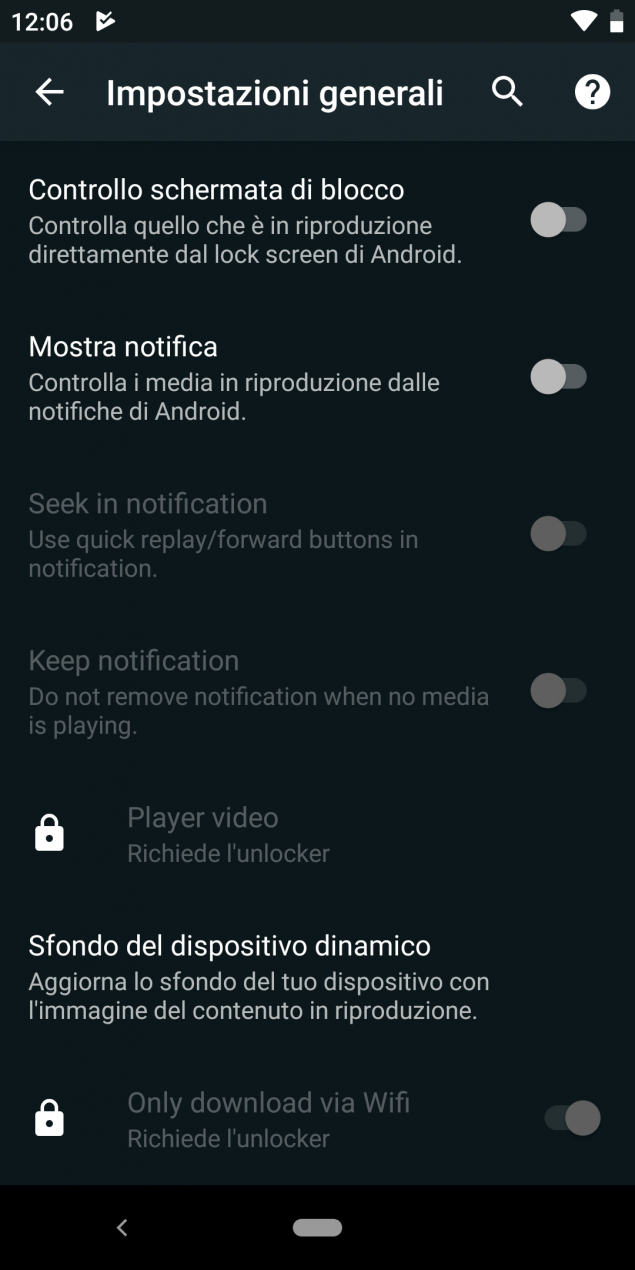
Task: Toggle Seek in notification switch
Action: click(558, 534)
